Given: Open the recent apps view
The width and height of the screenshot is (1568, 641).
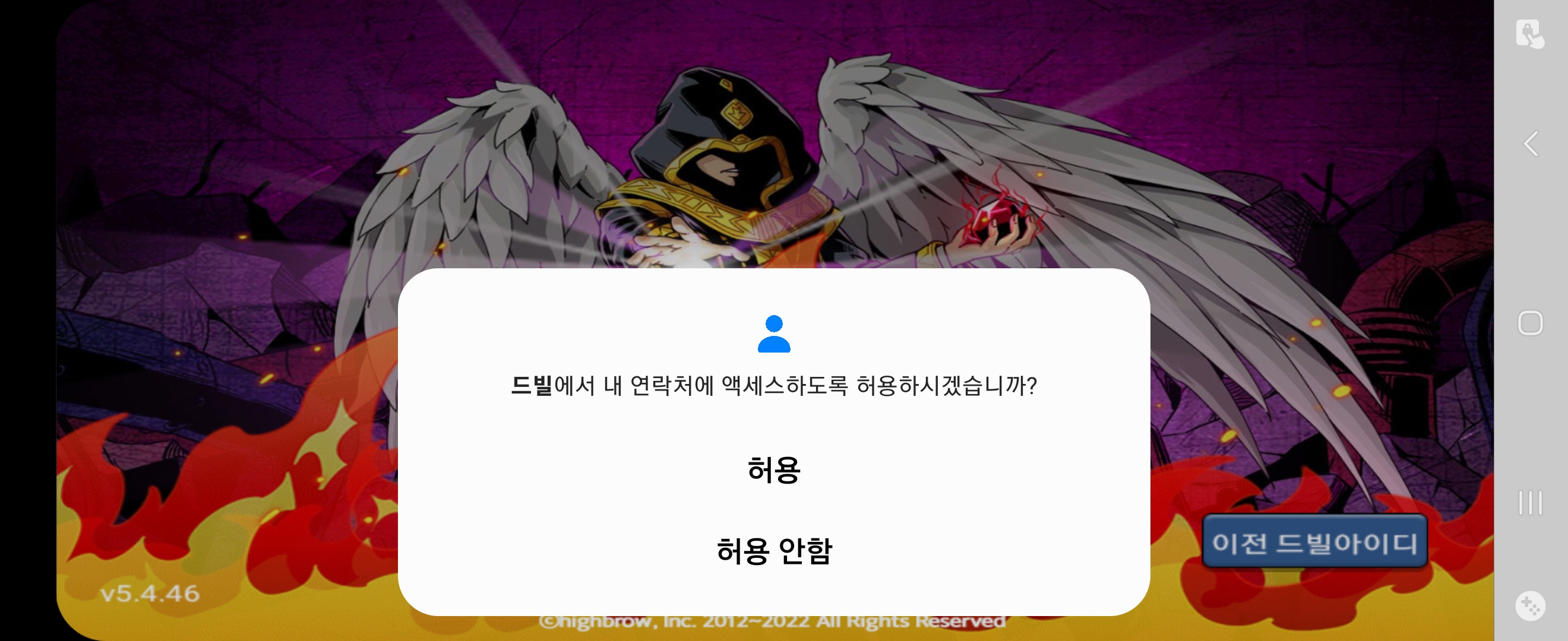Looking at the screenshot, I should (x=1530, y=502).
